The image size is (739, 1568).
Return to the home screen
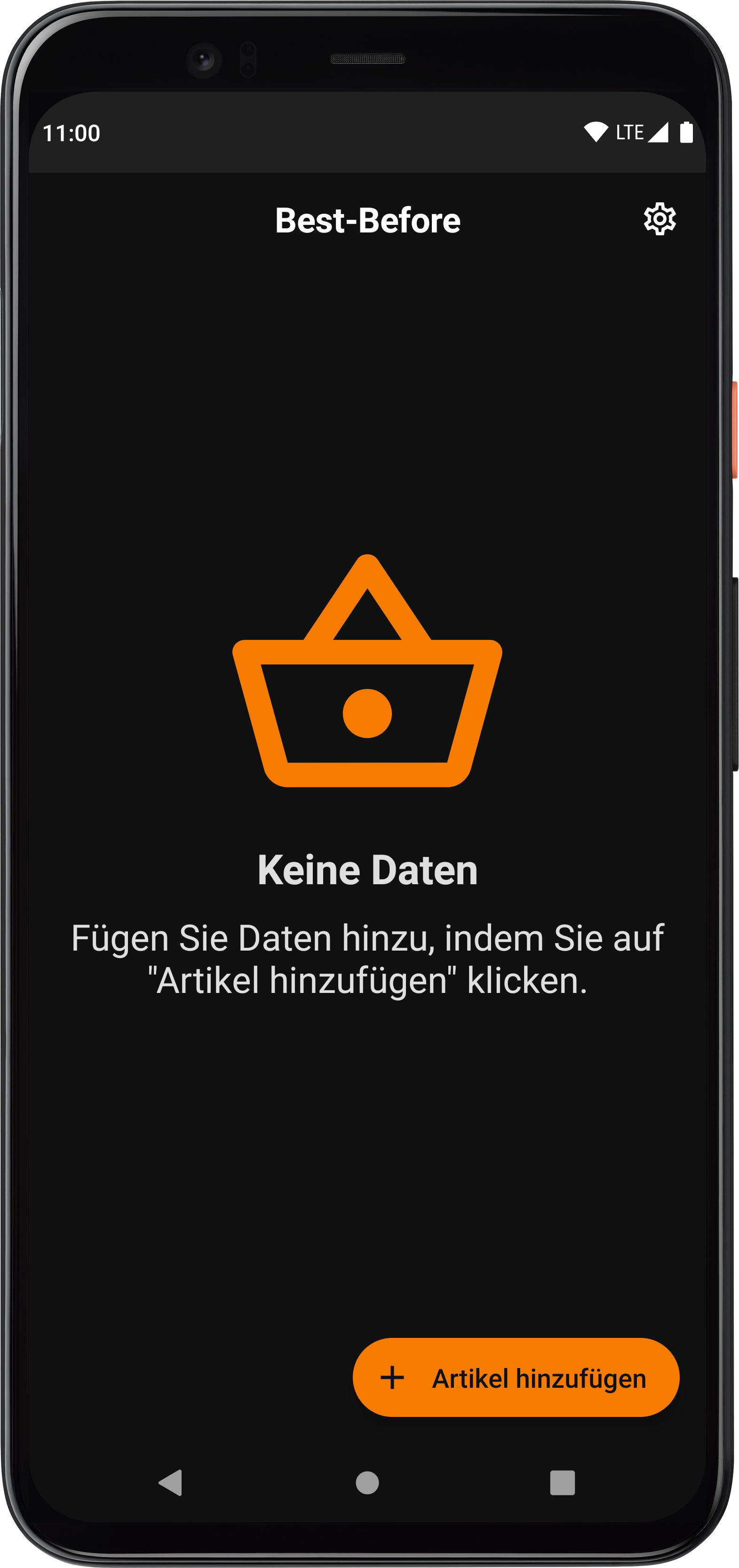(x=367, y=1483)
